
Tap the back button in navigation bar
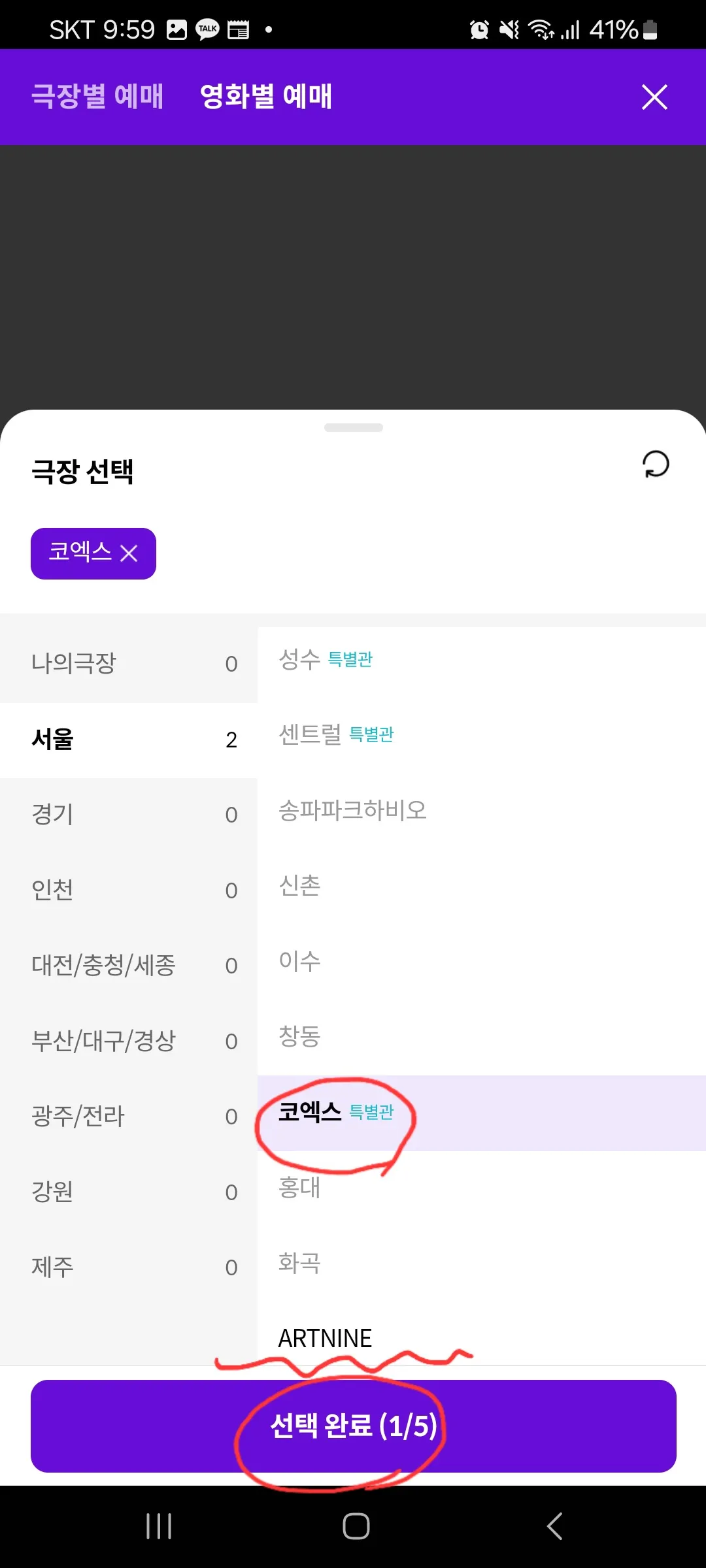(554, 1526)
